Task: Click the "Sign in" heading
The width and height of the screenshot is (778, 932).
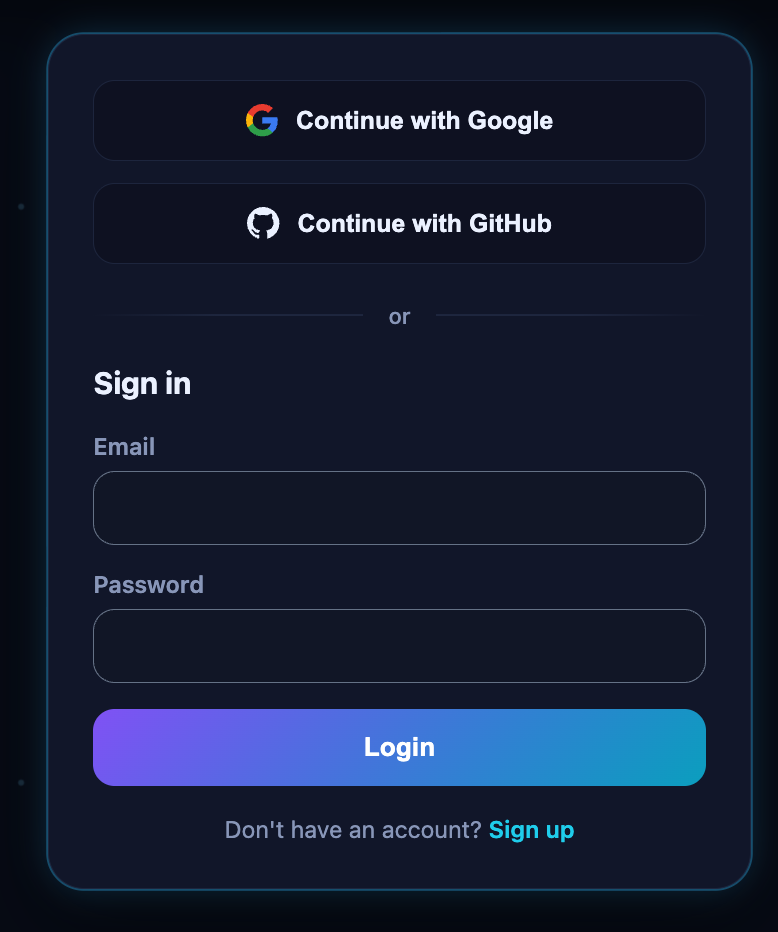Action: (x=142, y=383)
